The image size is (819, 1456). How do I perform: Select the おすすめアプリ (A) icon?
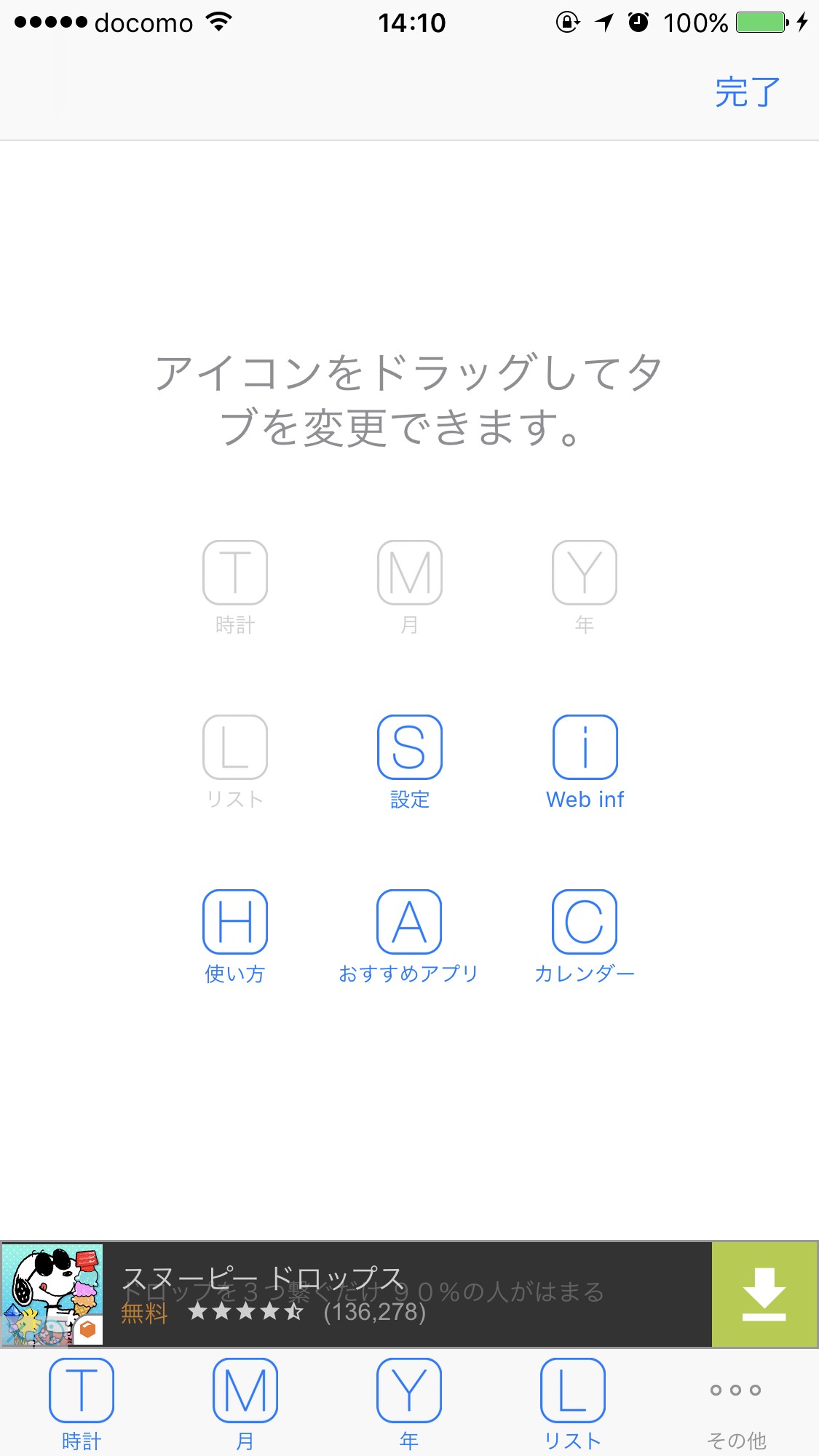click(409, 923)
